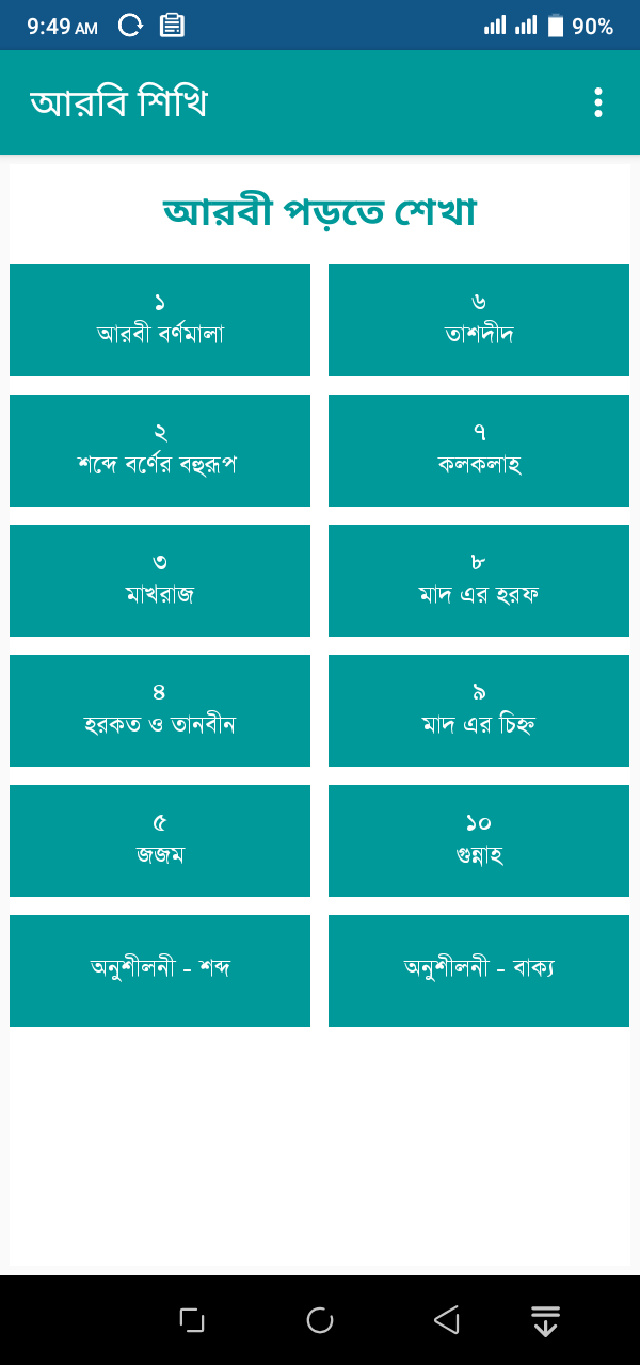Open the মাখরাজ lesson
640x1365 pixels.
click(x=160, y=581)
